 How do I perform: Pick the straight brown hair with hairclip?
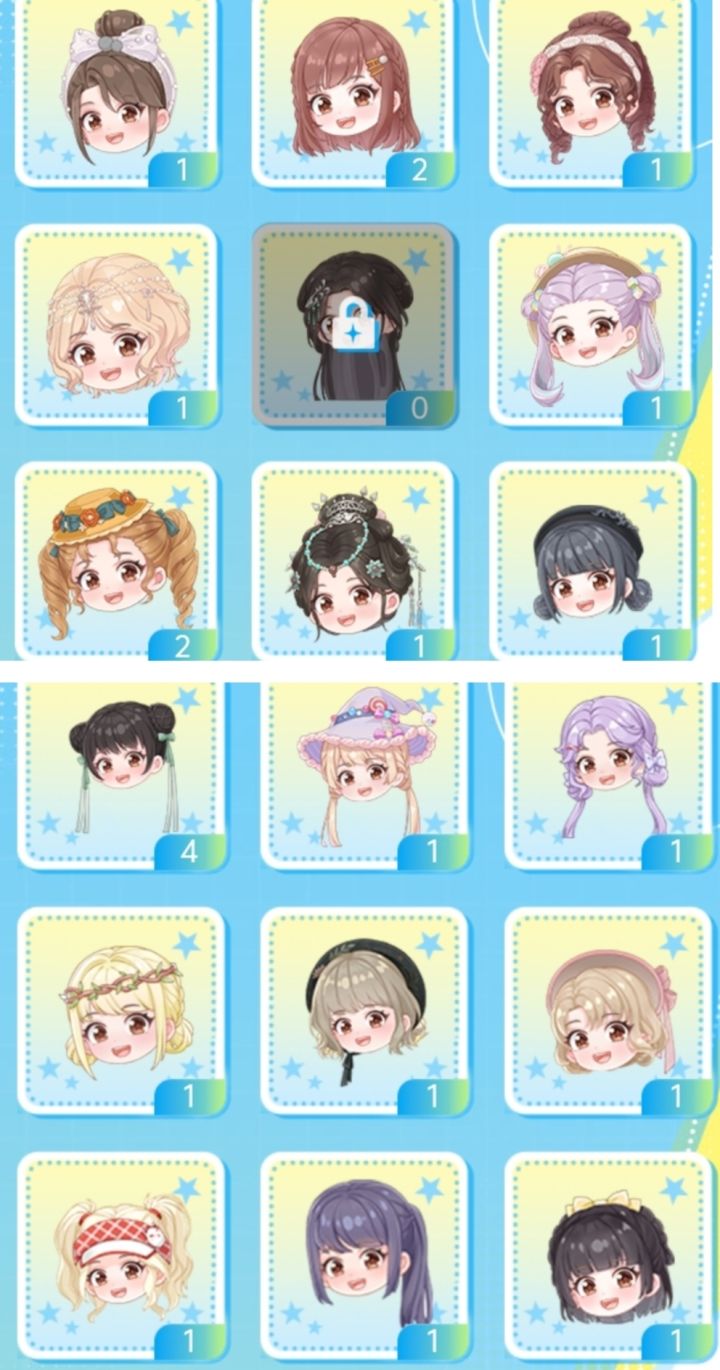(354, 92)
